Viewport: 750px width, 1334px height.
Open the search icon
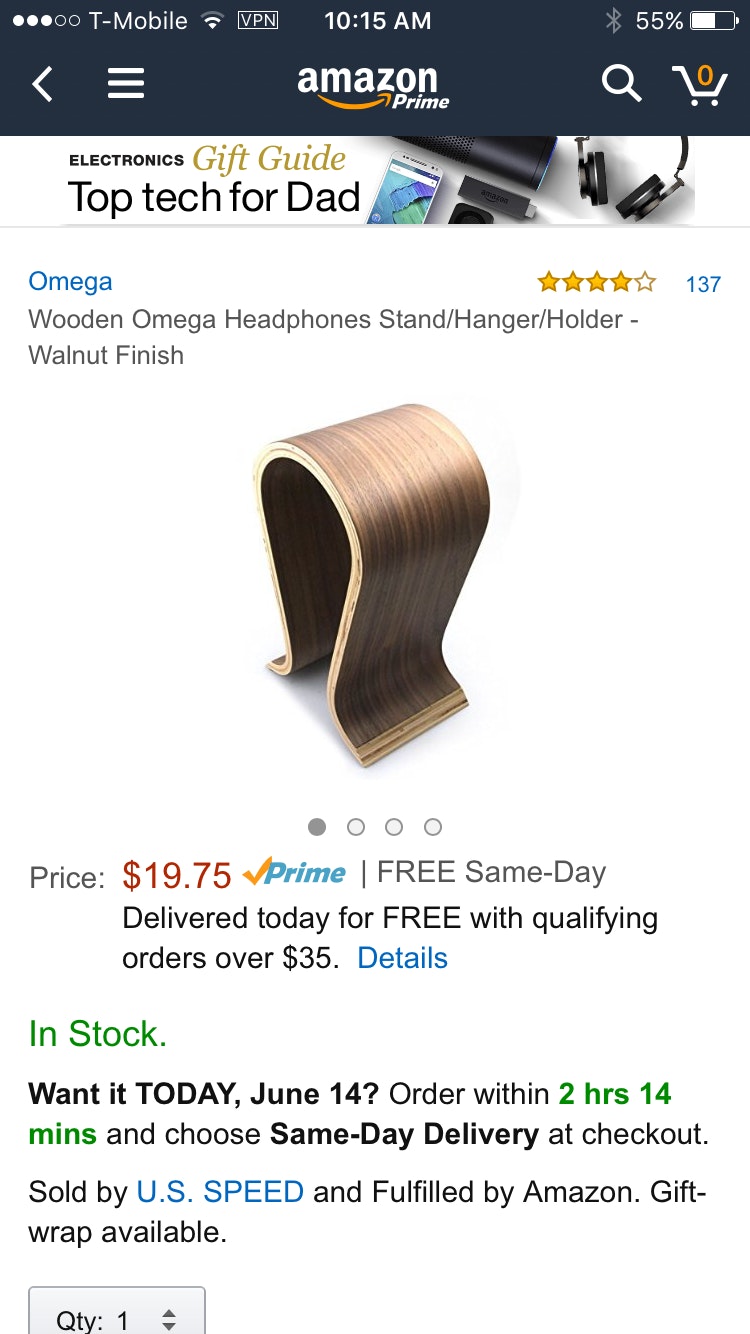point(621,84)
